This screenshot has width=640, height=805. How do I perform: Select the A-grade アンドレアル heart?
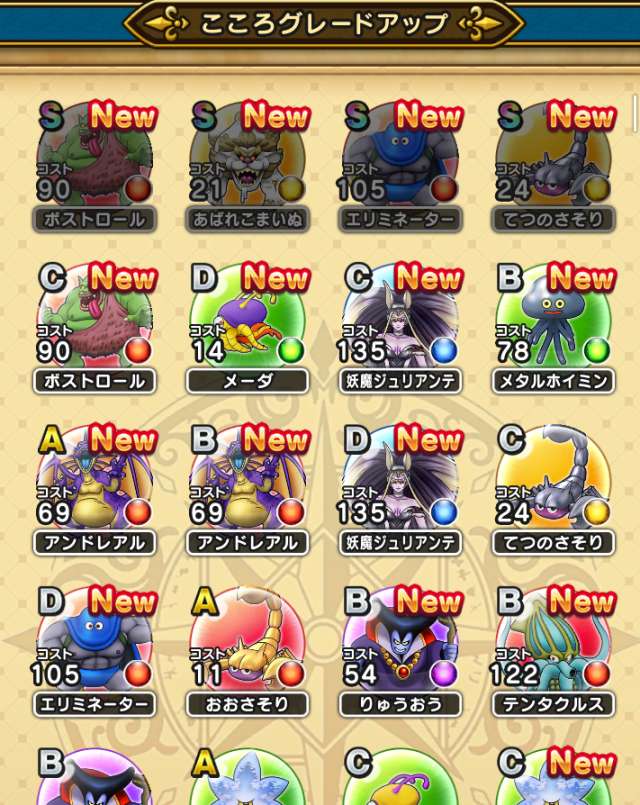[x=95, y=485]
